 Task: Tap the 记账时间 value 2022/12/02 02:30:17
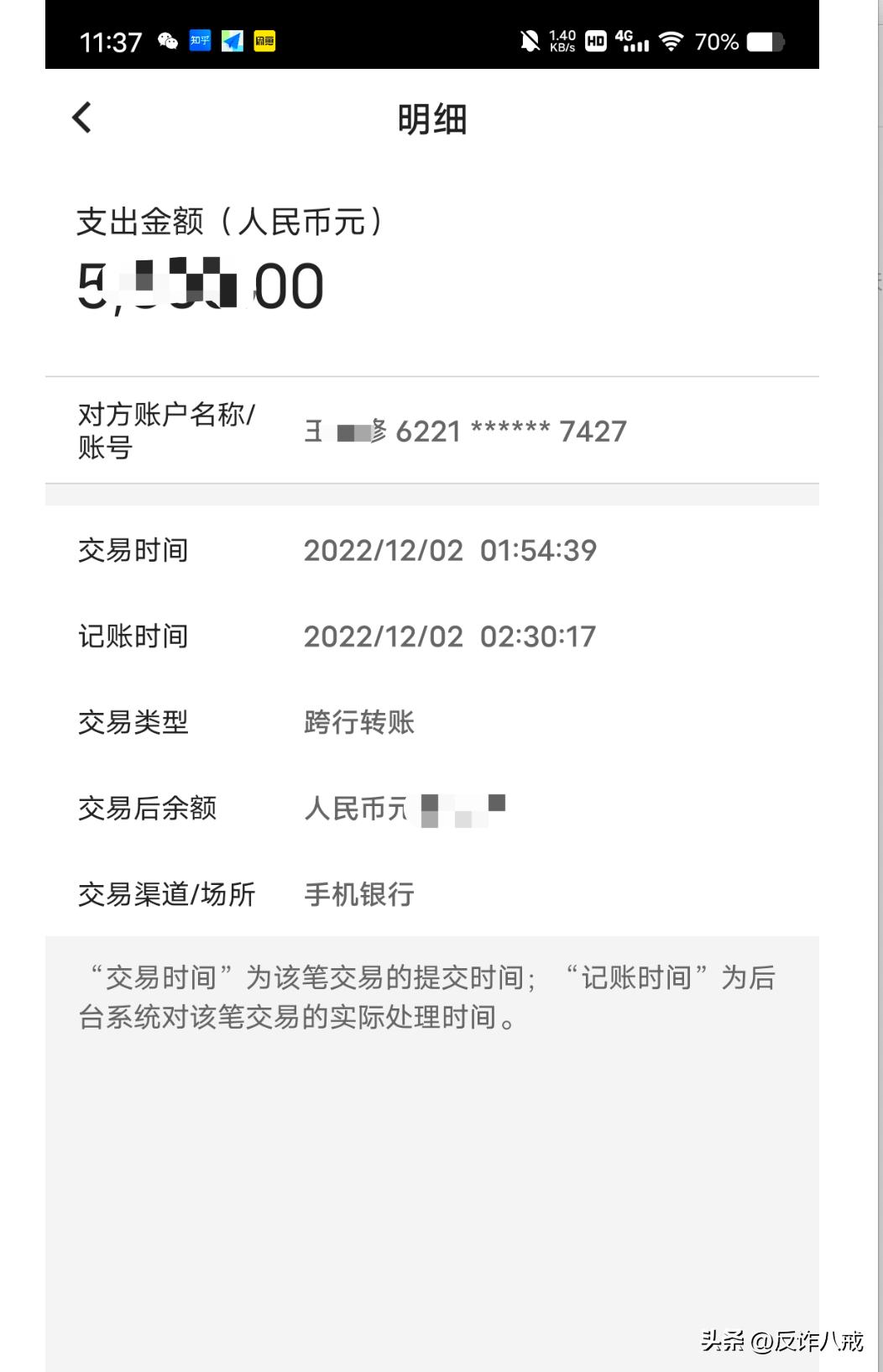pyautogui.click(x=450, y=636)
